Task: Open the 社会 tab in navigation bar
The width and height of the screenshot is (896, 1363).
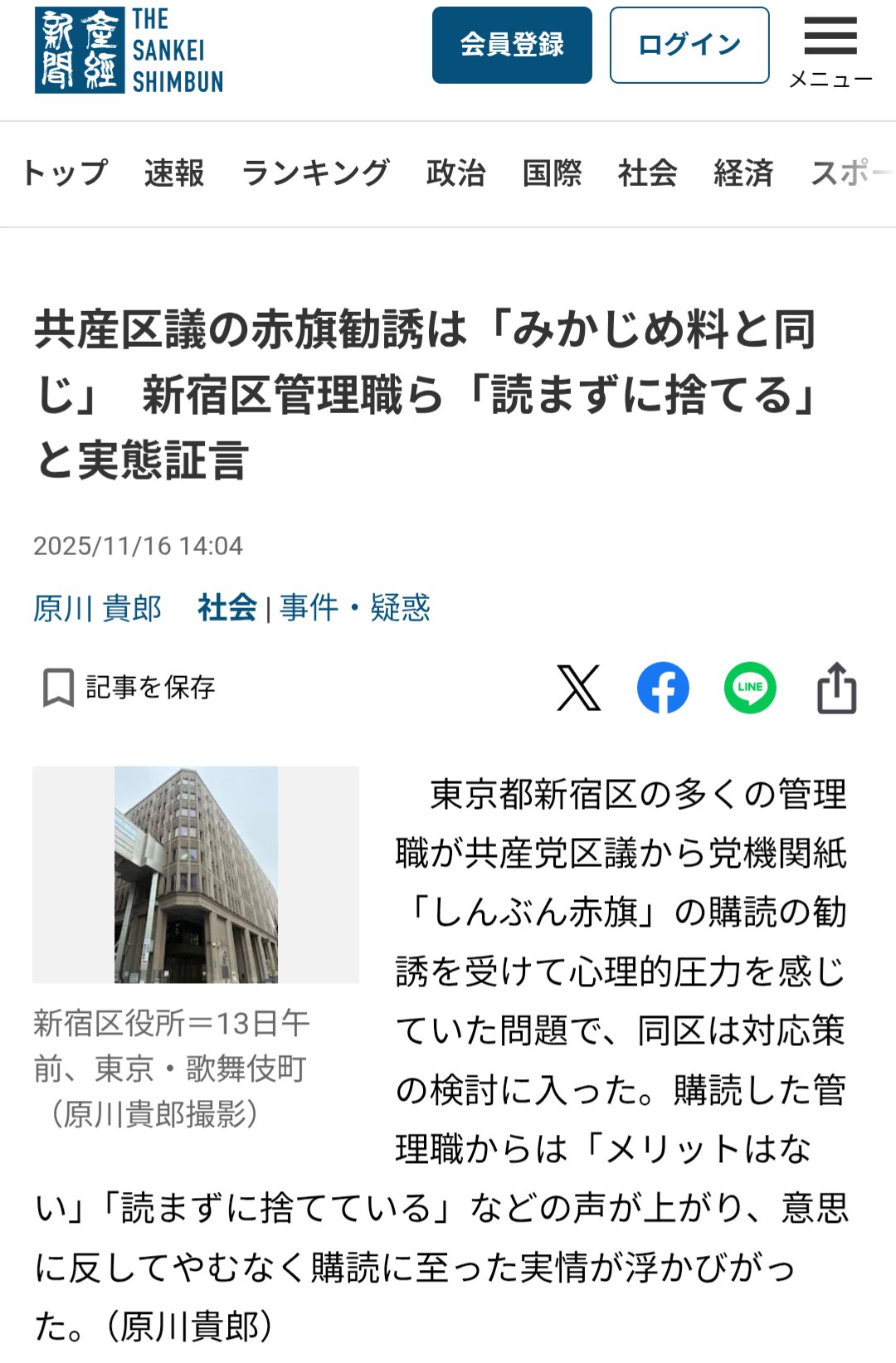Action: pyautogui.click(x=648, y=173)
